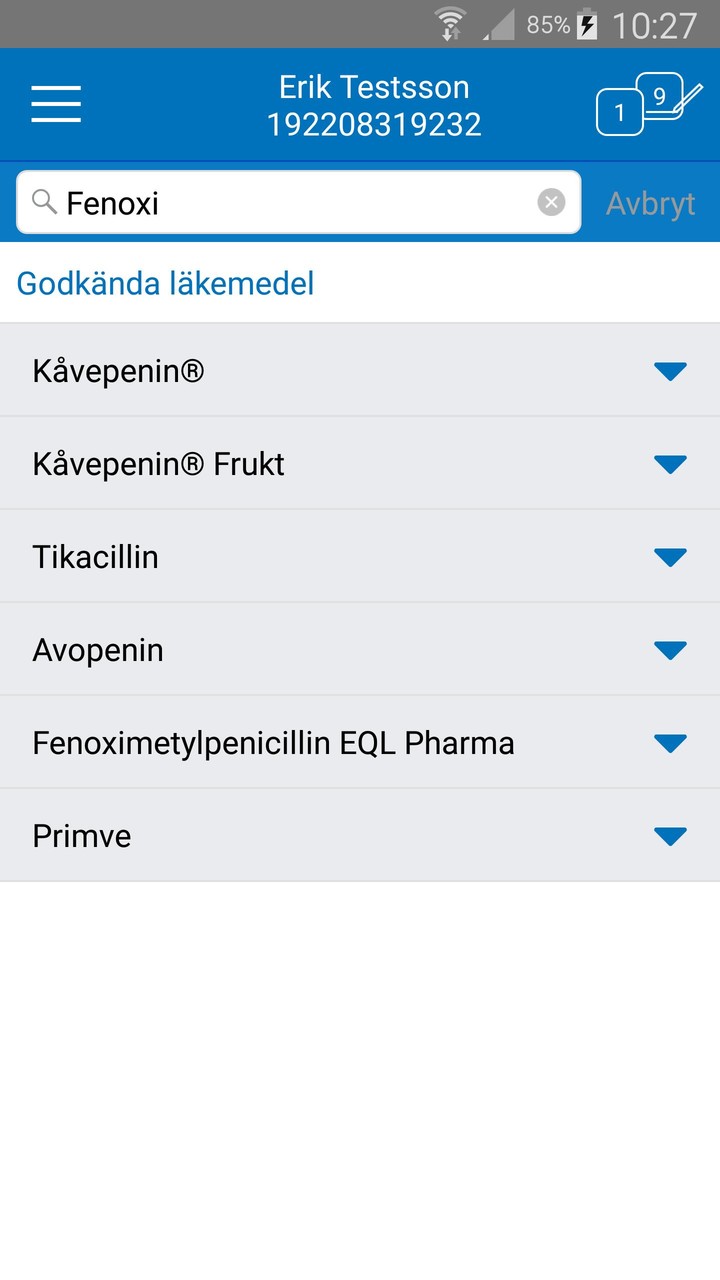Expand Fenoximetylpenicillin EQL Pharma details
The height and width of the screenshot is (1280, 720).
point(669,742)
